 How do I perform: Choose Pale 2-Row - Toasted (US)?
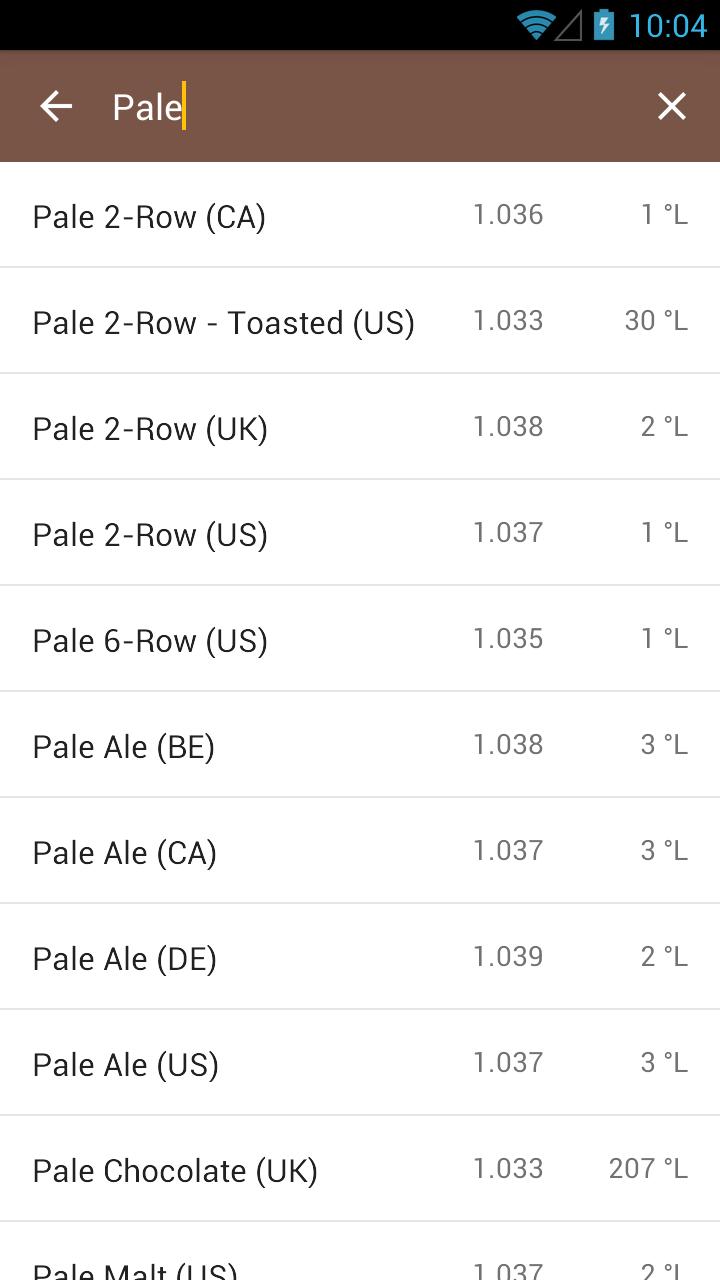[x=360, y=321]
